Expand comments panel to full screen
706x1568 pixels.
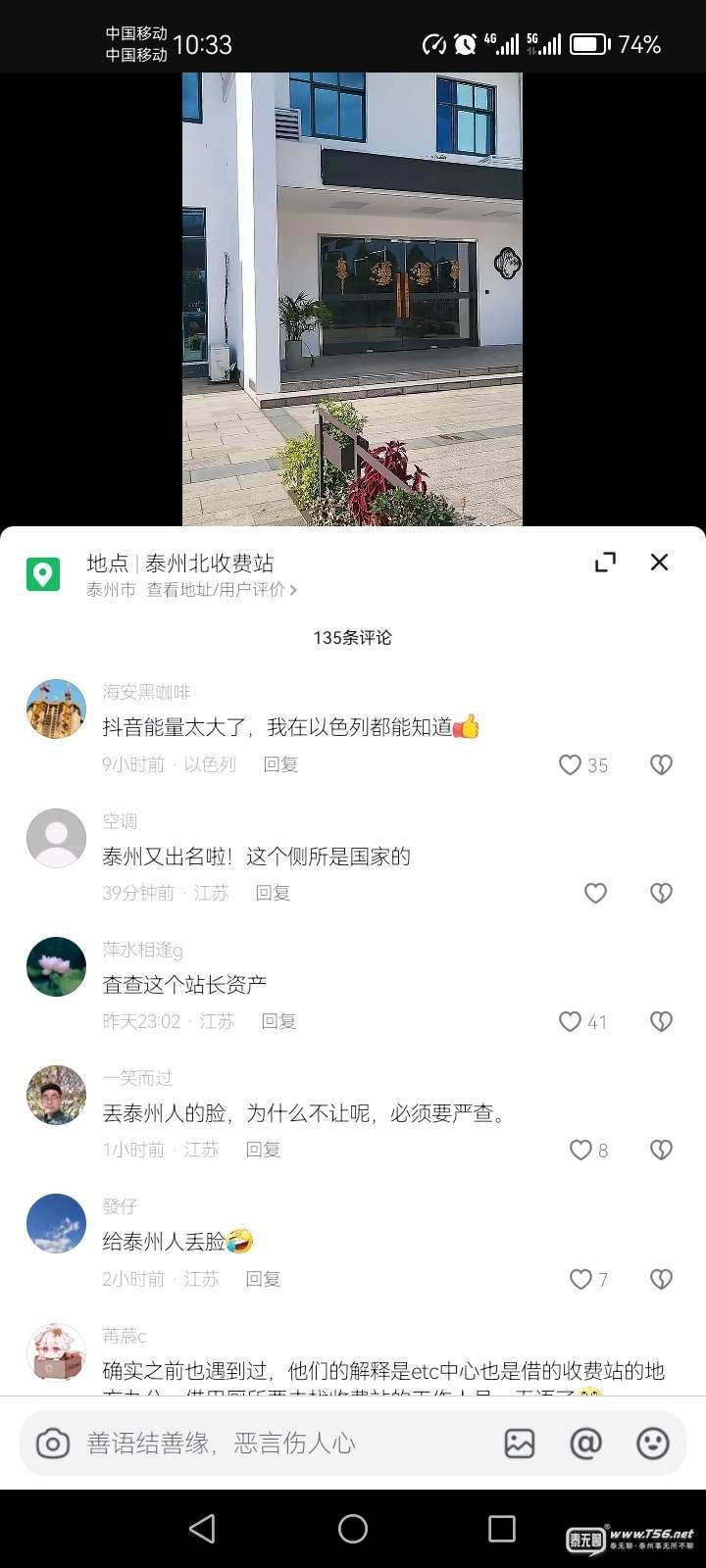coord(605,562)
